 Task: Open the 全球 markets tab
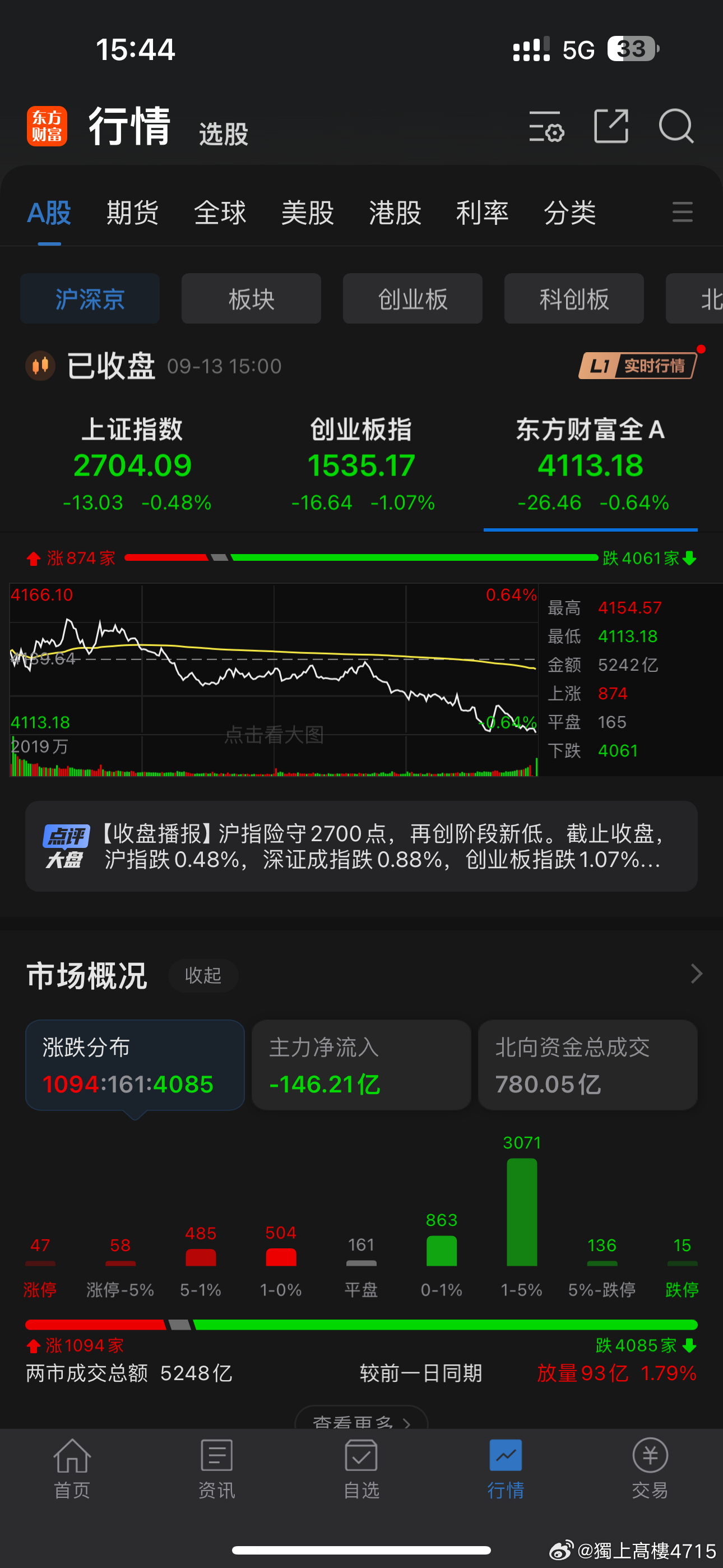pyautogui.click(x=220, y=213)
